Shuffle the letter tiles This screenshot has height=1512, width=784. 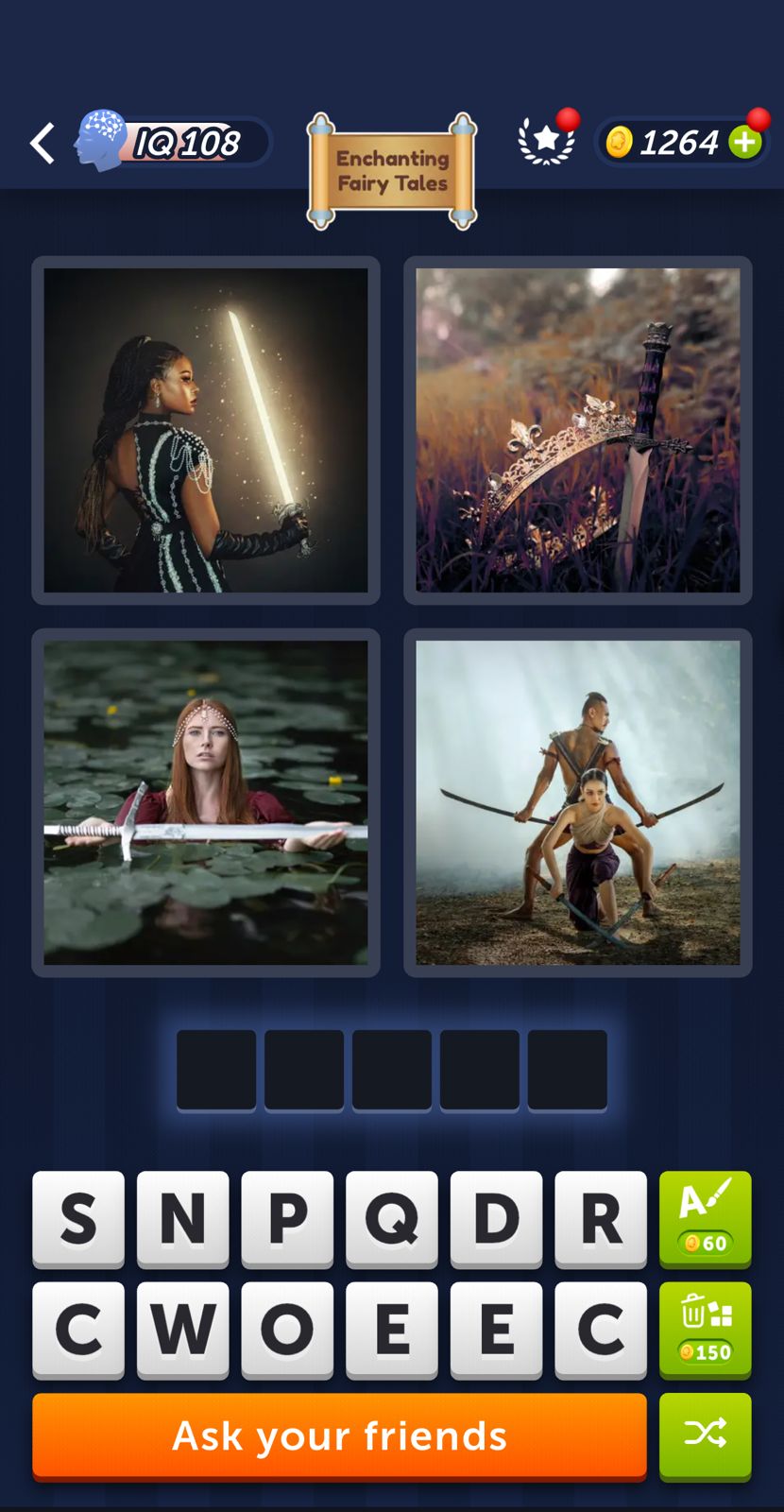coord(705,1435)
